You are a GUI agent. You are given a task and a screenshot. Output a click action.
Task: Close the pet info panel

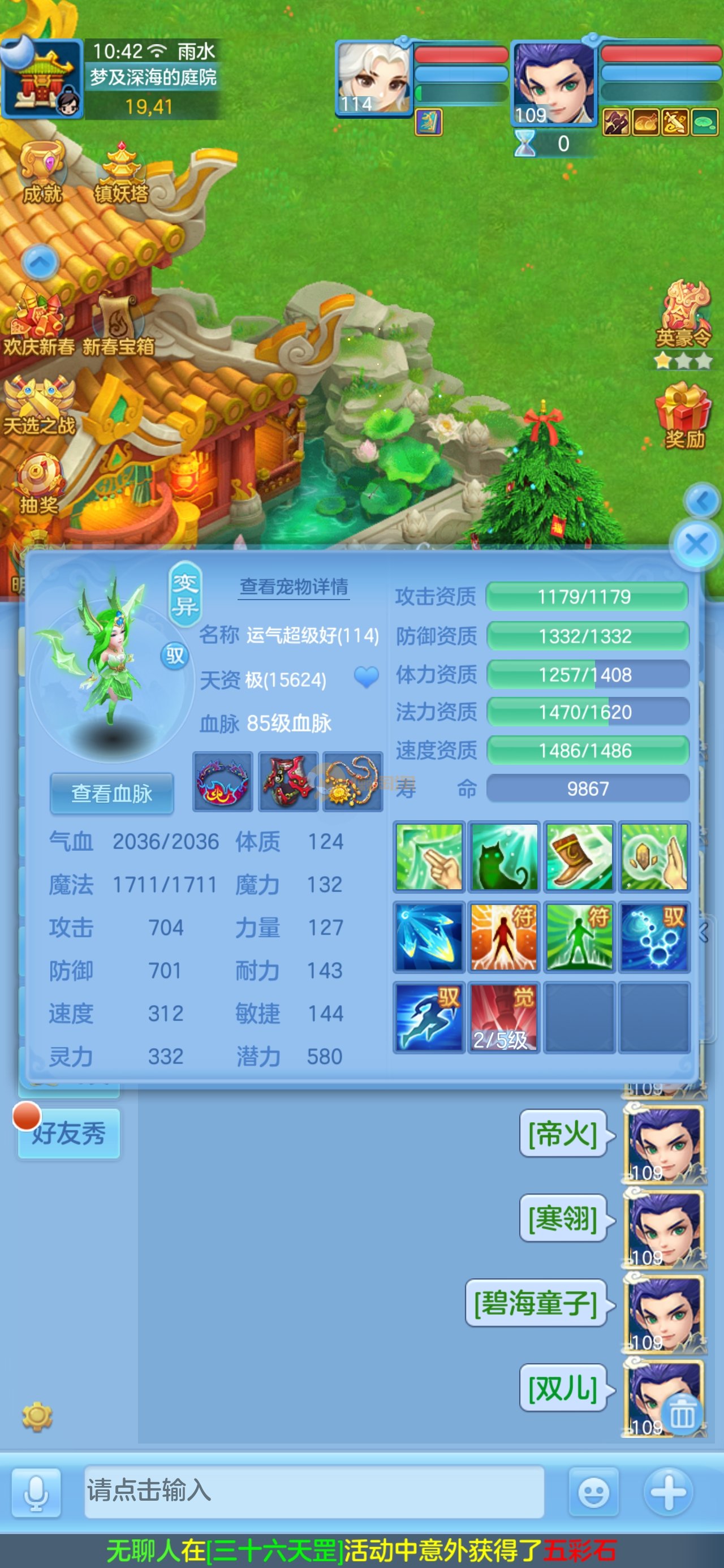tap(696, 544)
